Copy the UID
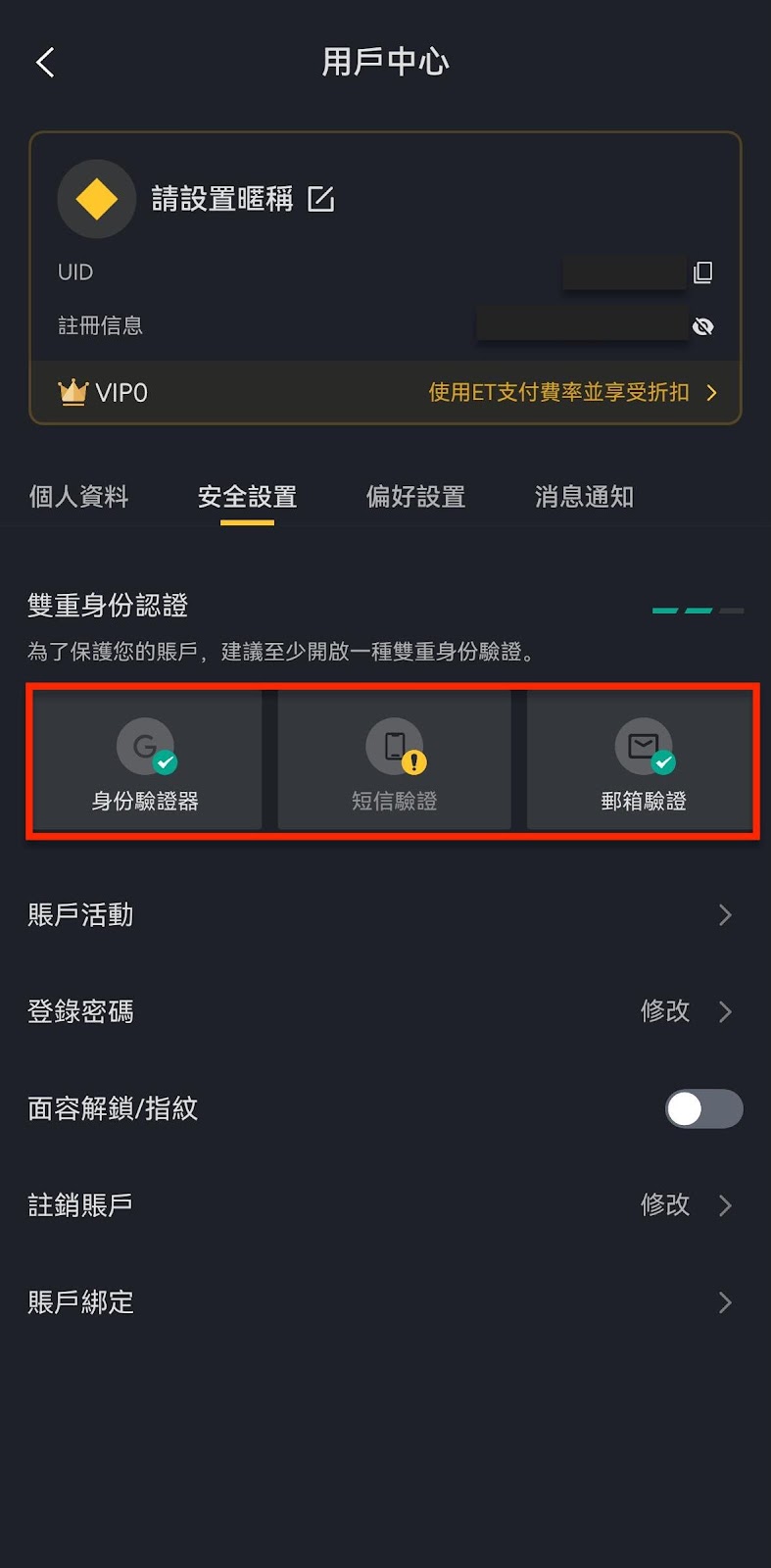This screenshot has height=1568, width=771. pos(702,272)
